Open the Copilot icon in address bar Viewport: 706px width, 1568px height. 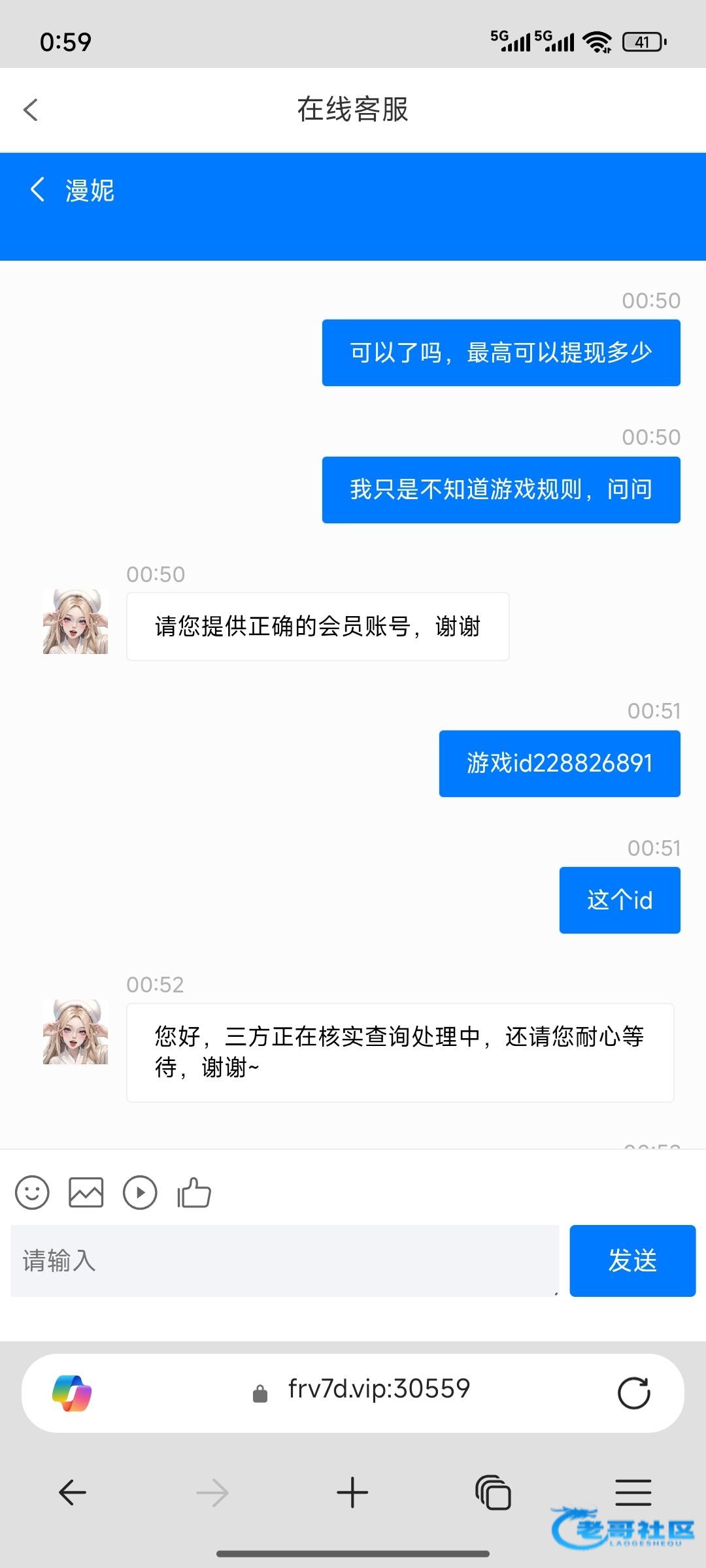click(72, 1393)
